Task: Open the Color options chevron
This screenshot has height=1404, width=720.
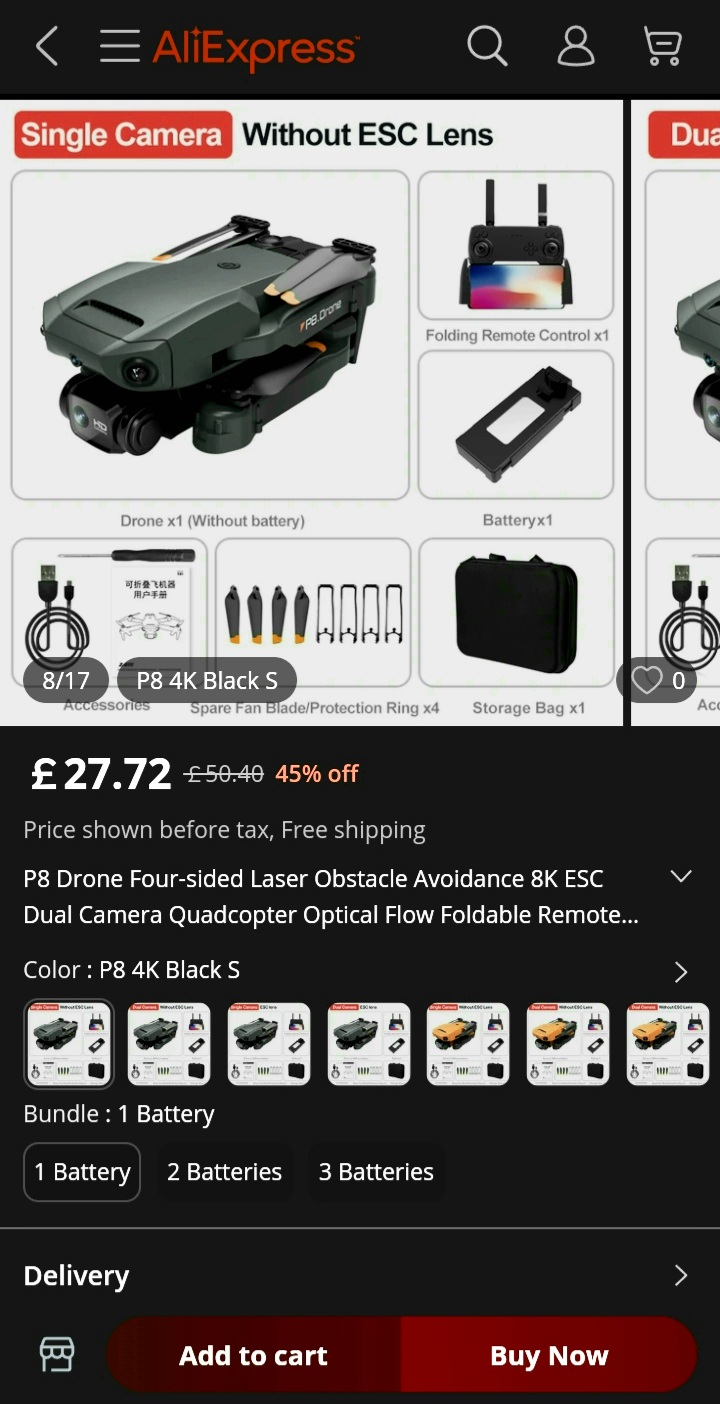Action: [681, 971]
